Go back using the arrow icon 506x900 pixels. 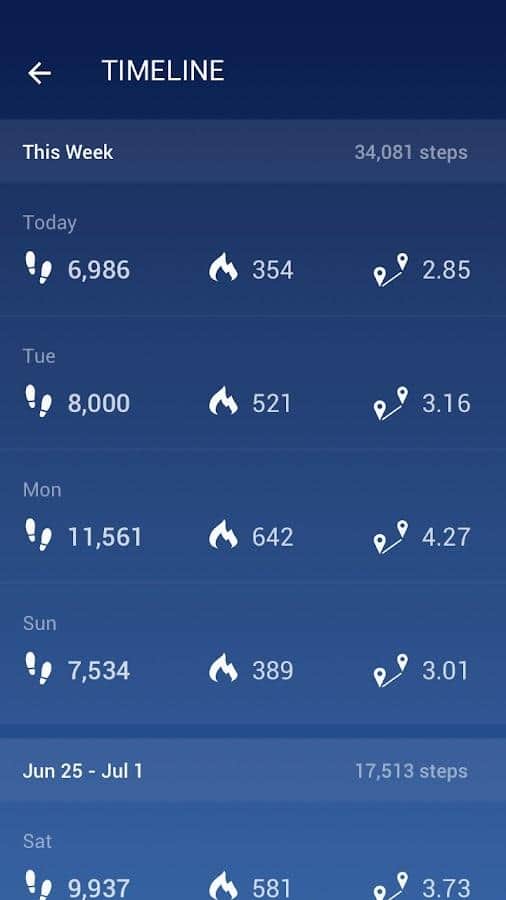(x=39, y=73)
